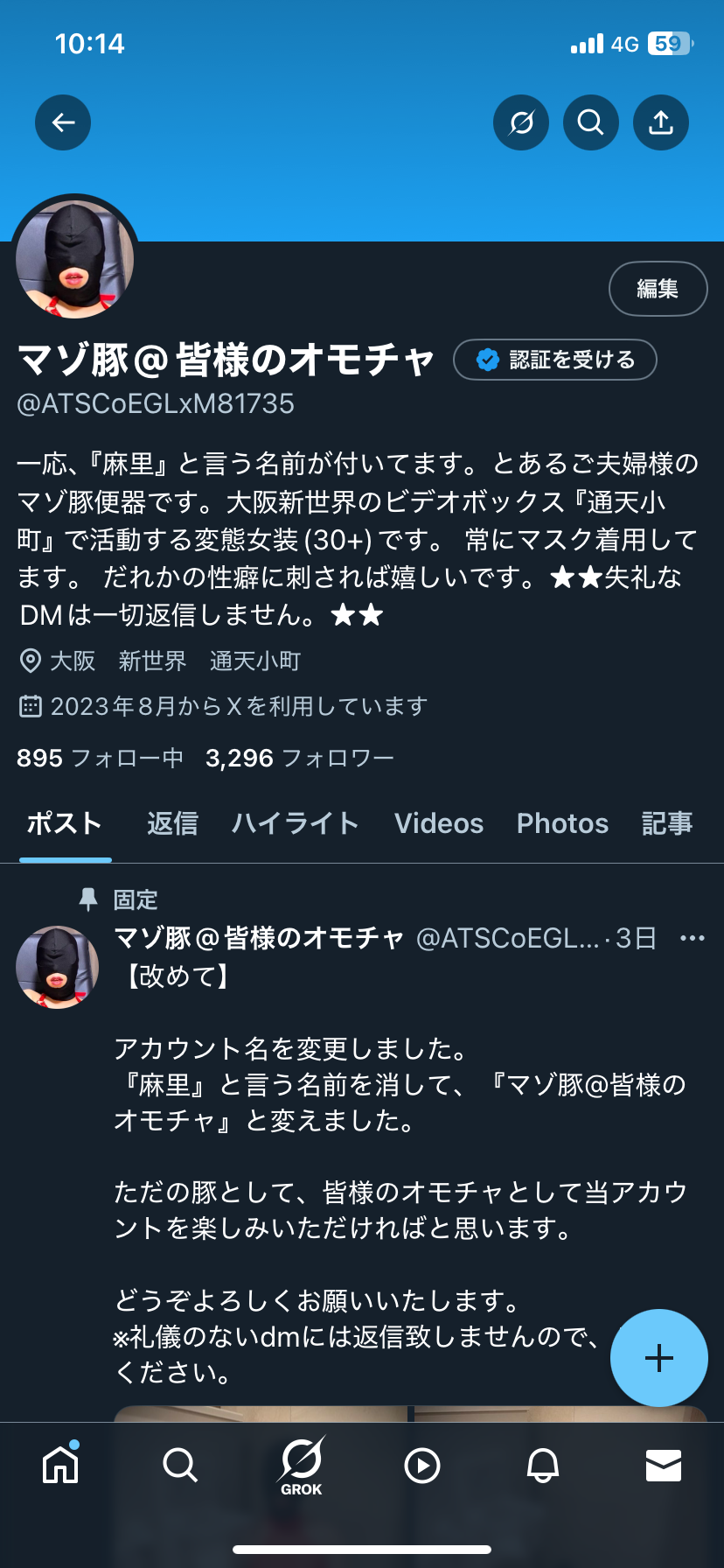Tap the 編集 edit profile button
This screenshot has width=724, height=1568.
[x=658, y=289]
